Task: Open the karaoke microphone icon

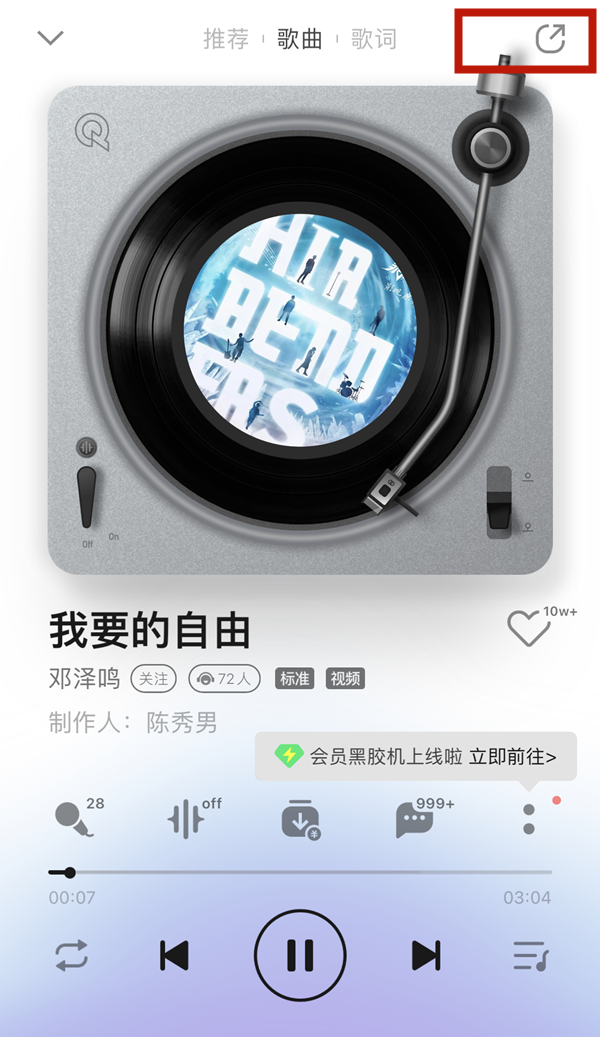Action: click(75, 820)
